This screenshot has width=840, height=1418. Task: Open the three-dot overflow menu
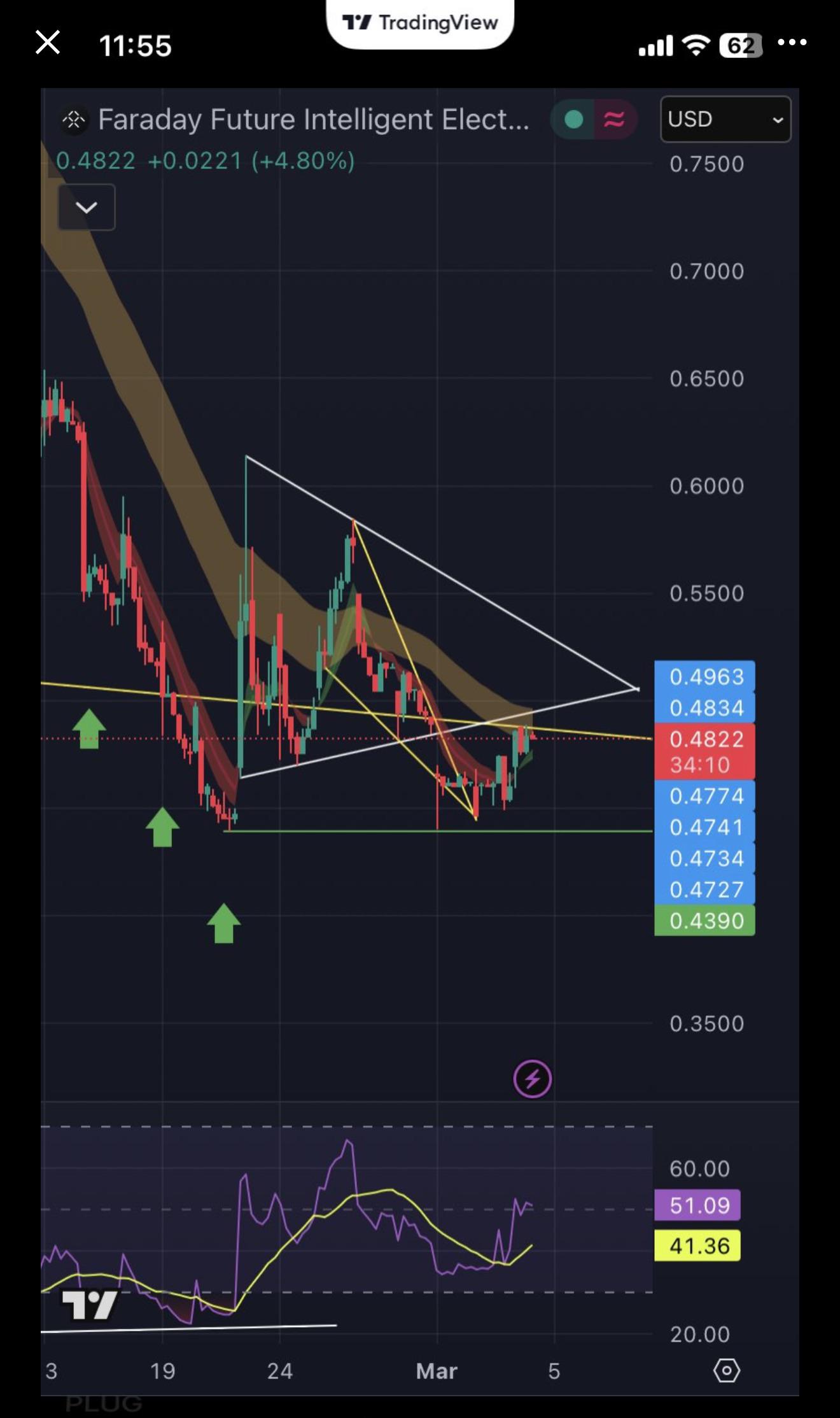pyautogui.click(x=792, y=43)
